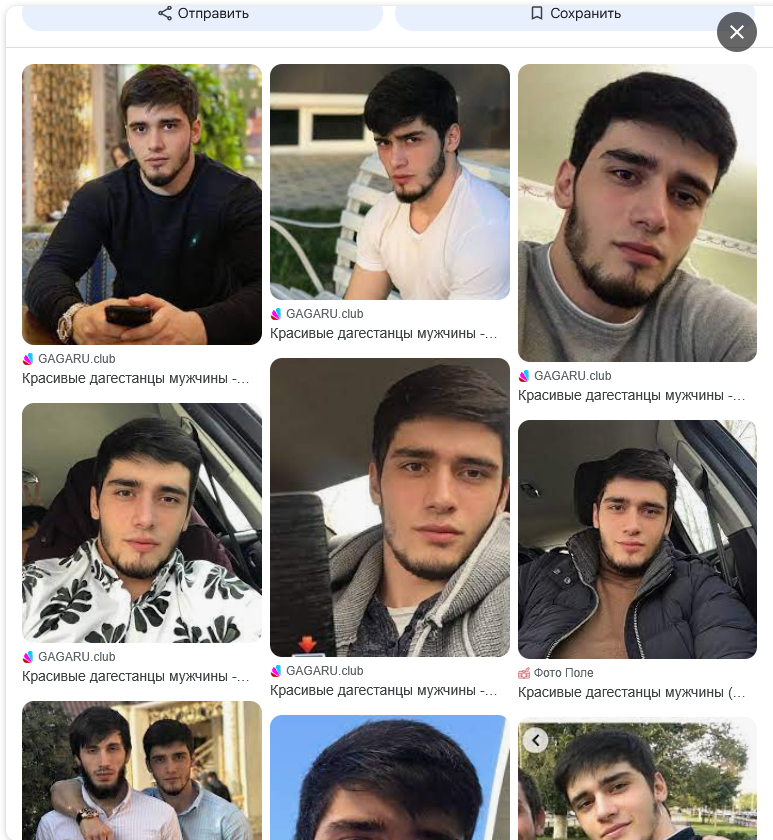Tap the left chevron on the park photo
Viewport: 773px width, 840px height.
coord(537,740)
